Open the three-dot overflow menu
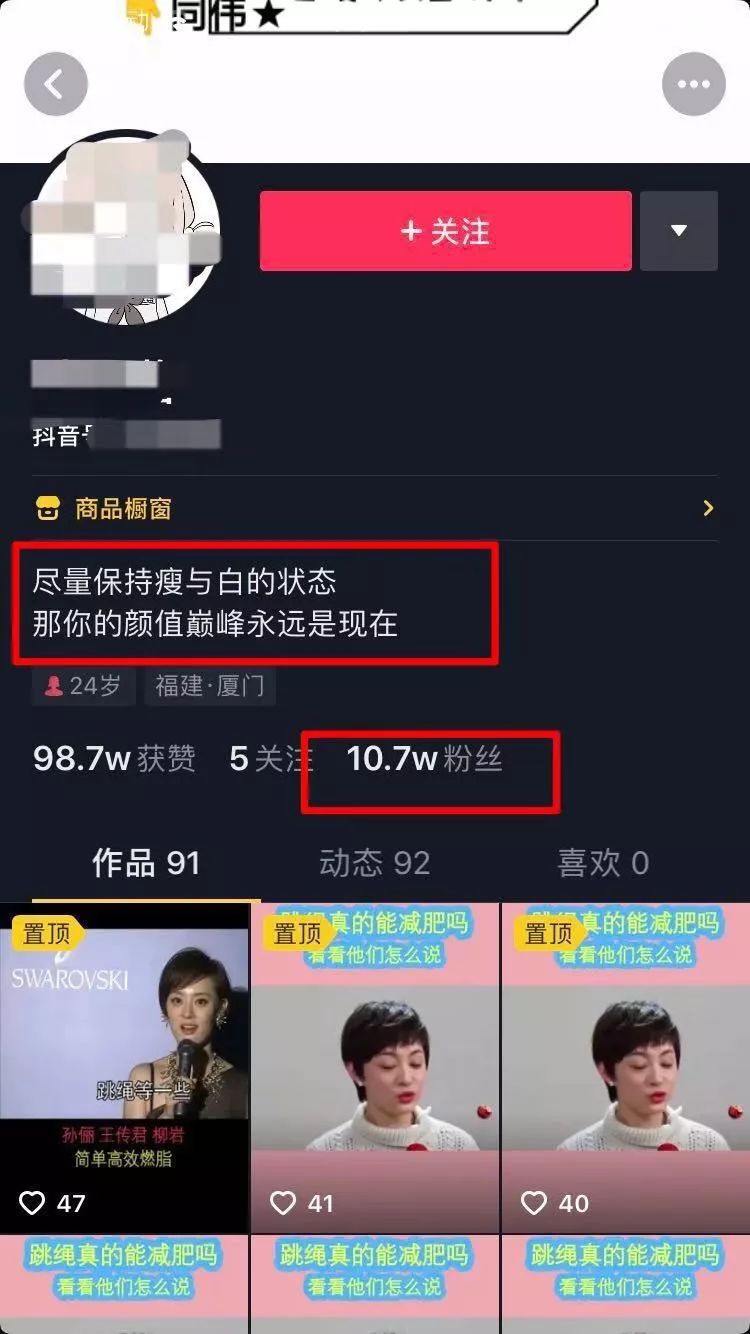This screenshot has width=750, height=1334. coord(693,85)
